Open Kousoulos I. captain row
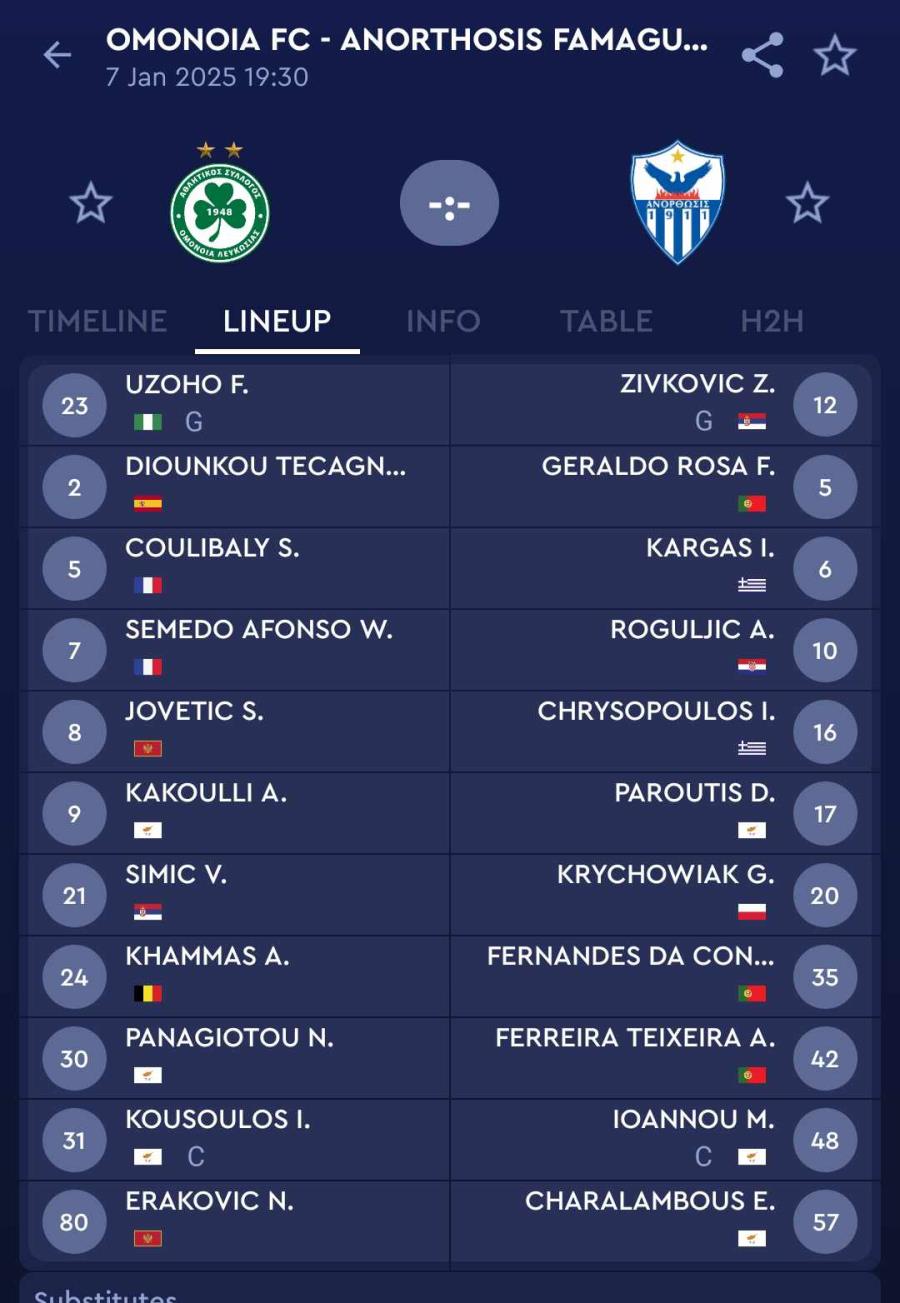 click(240, 1140)
